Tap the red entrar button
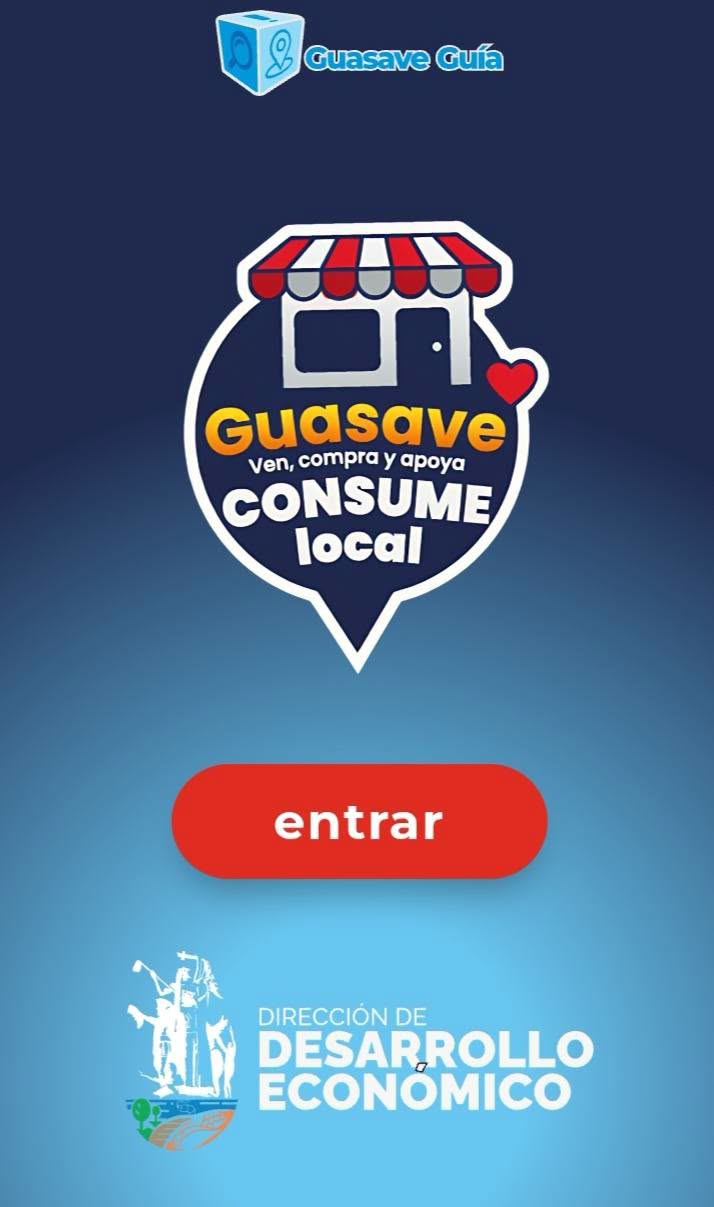The image size is (714, 1207). pos(359,821)
